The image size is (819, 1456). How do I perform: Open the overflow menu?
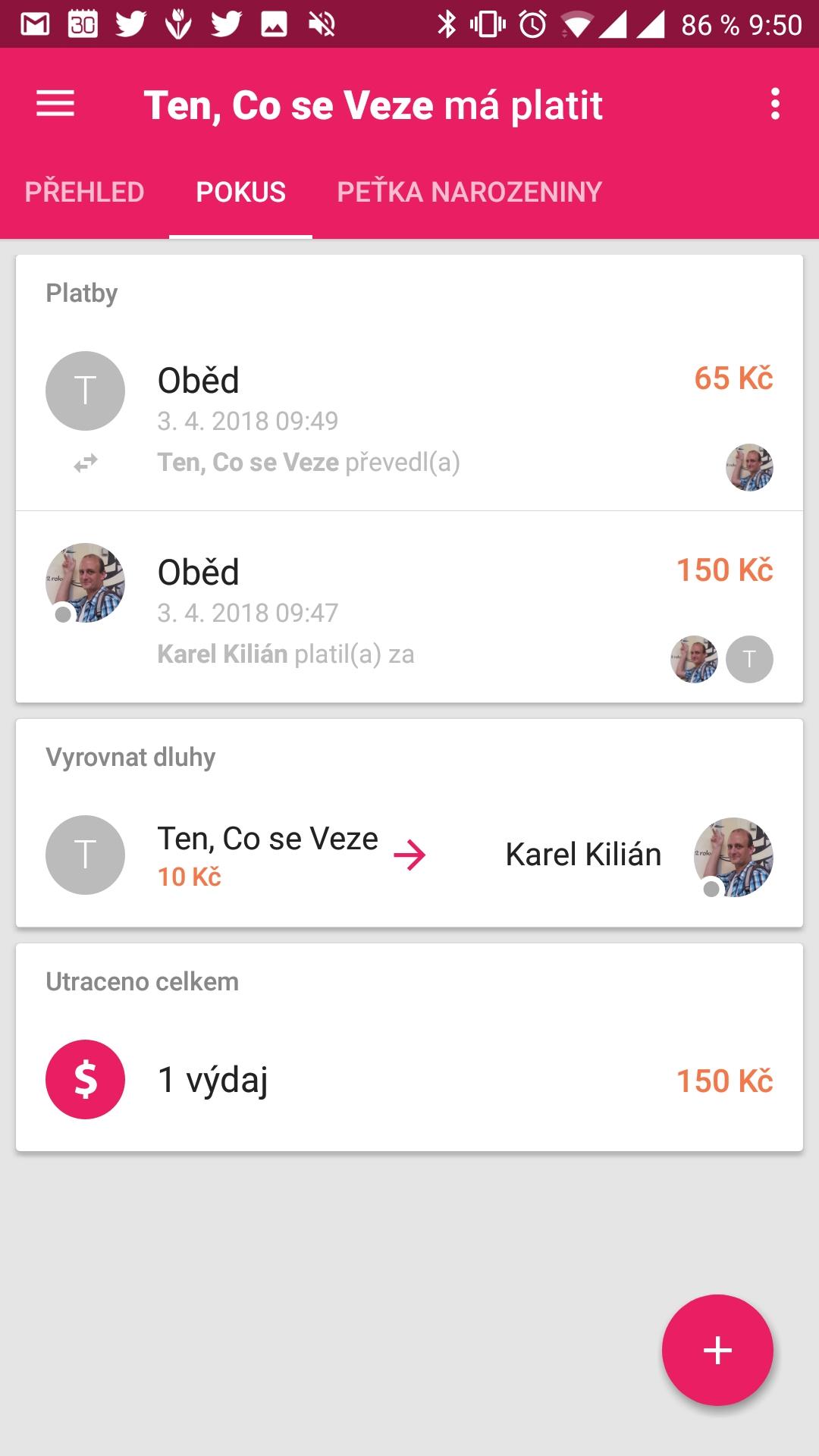(774, 104)
